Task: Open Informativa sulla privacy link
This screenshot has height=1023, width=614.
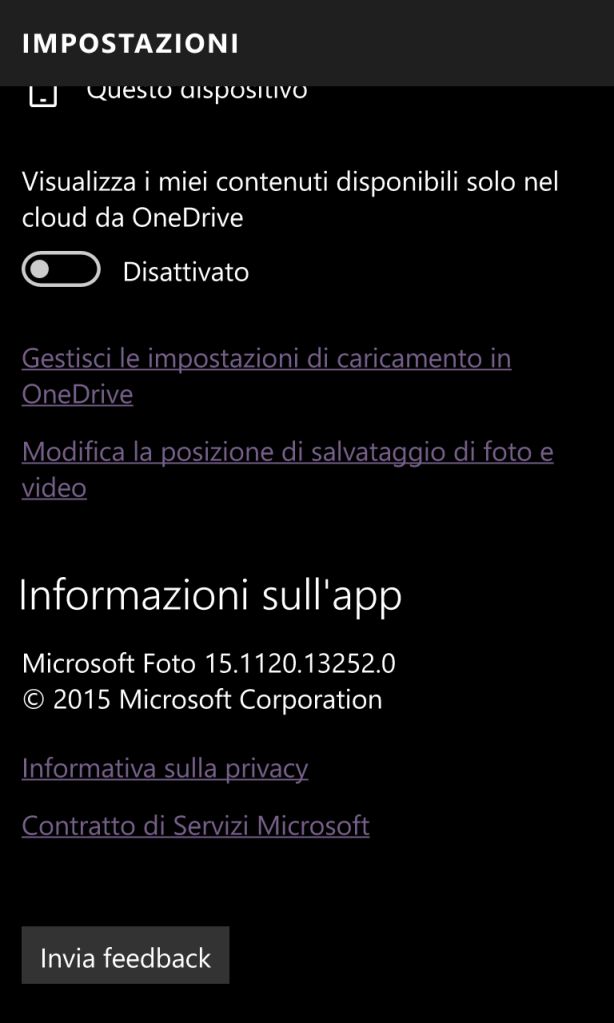Action: pos(165,768)
